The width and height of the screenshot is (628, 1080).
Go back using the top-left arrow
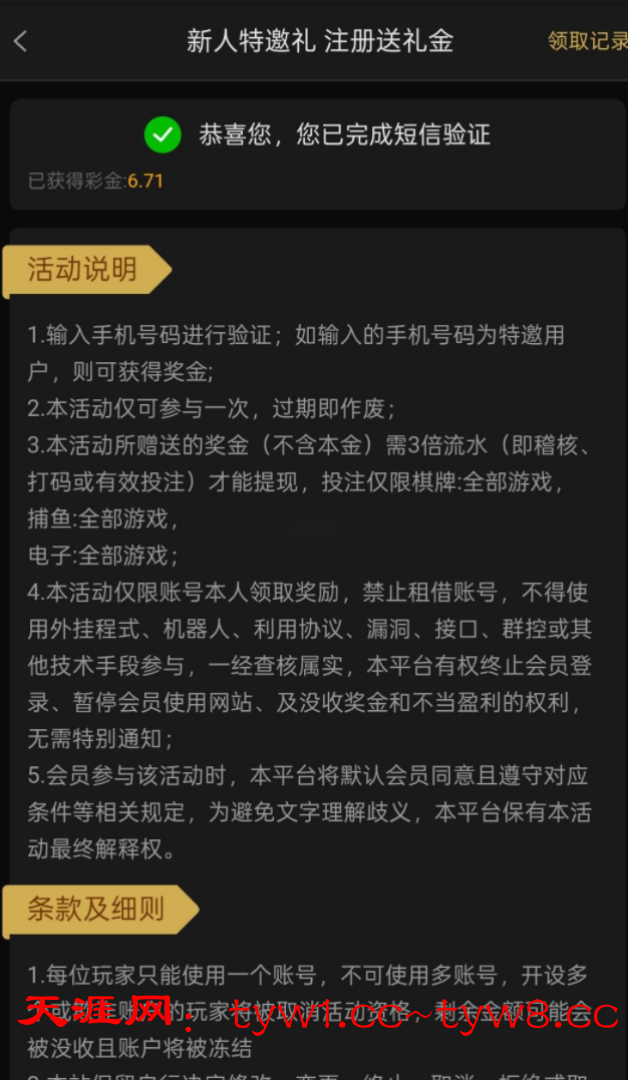[x=21, y=41]
